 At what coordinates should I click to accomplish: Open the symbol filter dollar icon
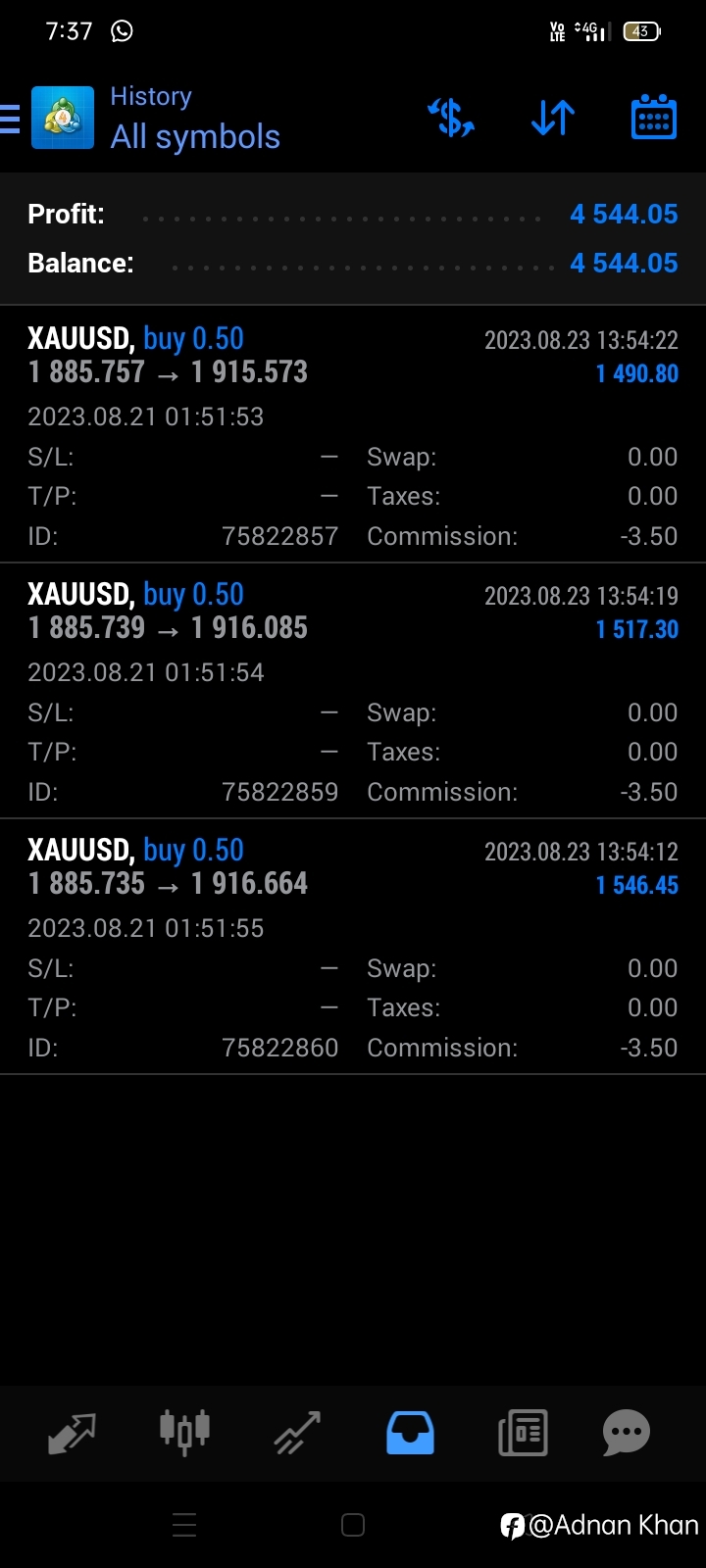451,119
